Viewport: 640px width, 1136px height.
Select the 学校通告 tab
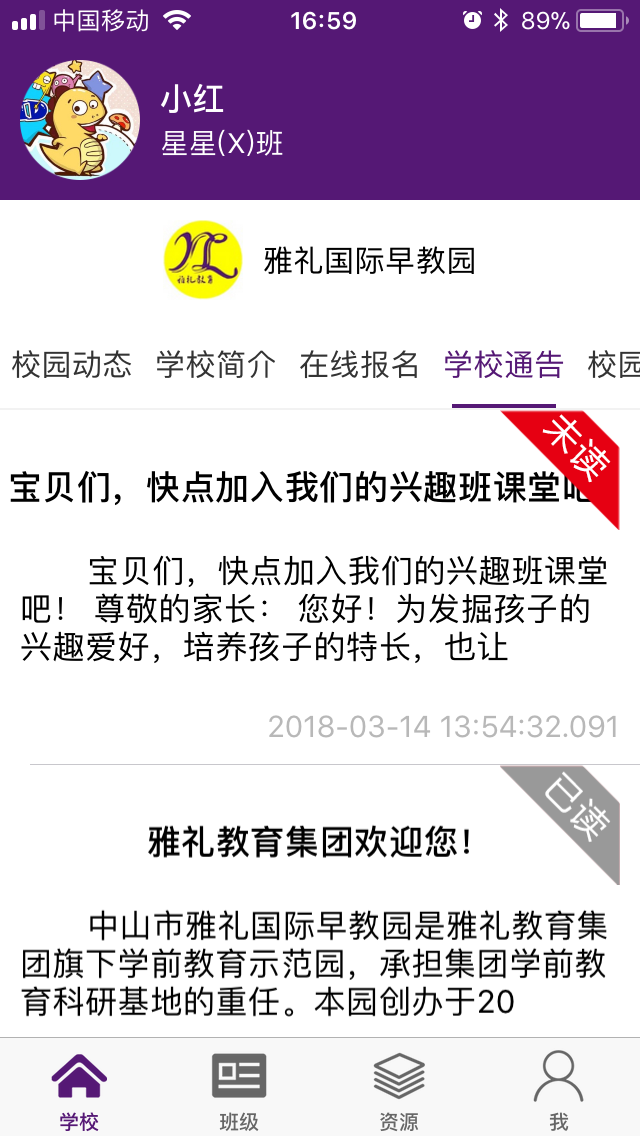coord(503,365)
